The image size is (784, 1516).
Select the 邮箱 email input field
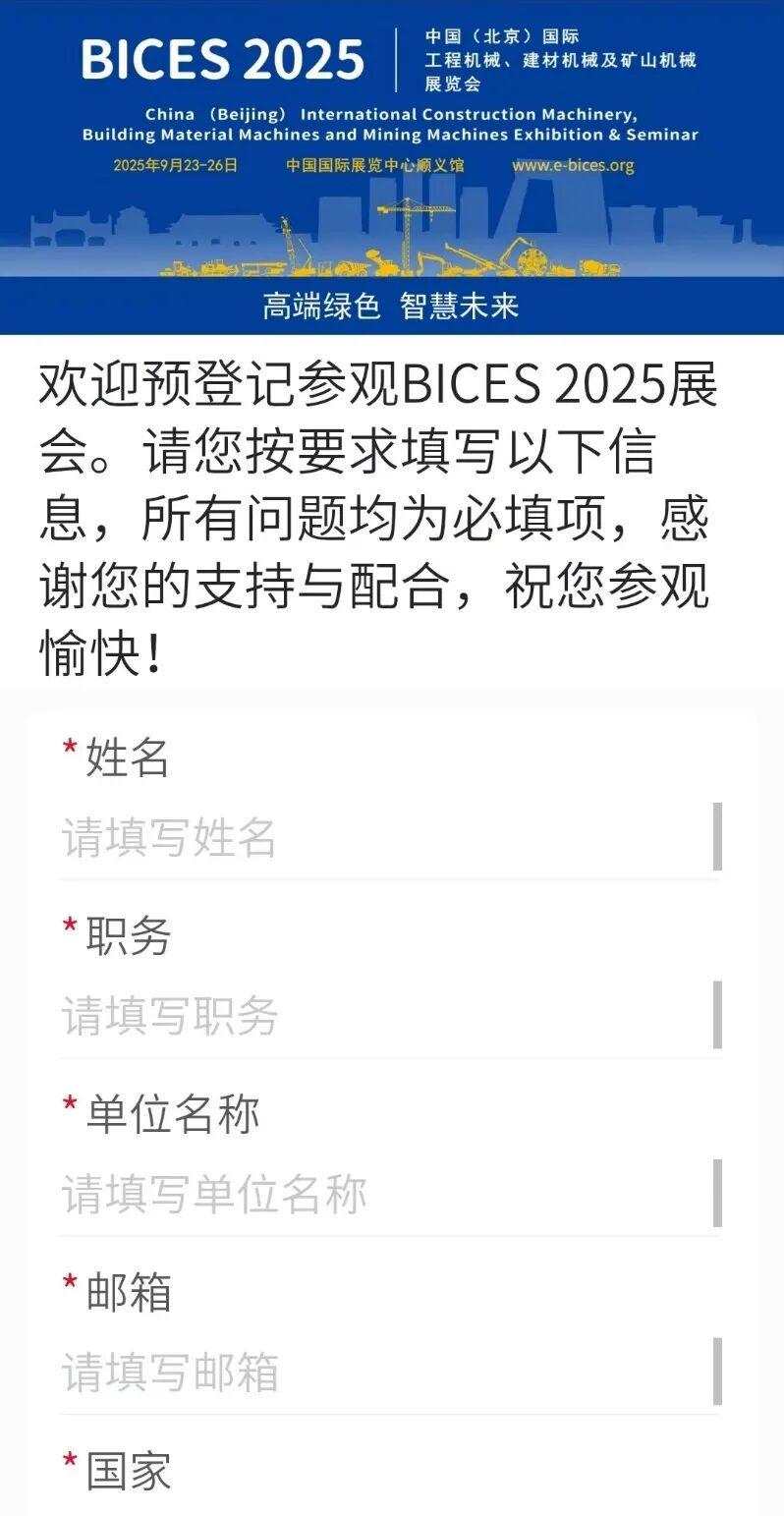pos(383,1372)
